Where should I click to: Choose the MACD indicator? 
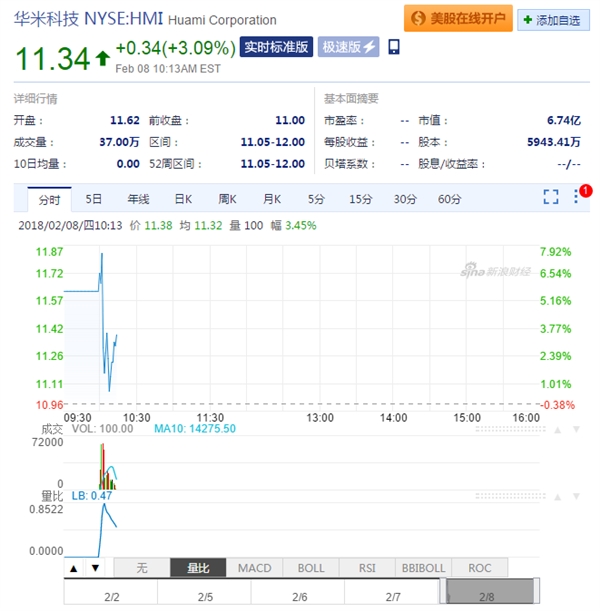click(254, 568)
